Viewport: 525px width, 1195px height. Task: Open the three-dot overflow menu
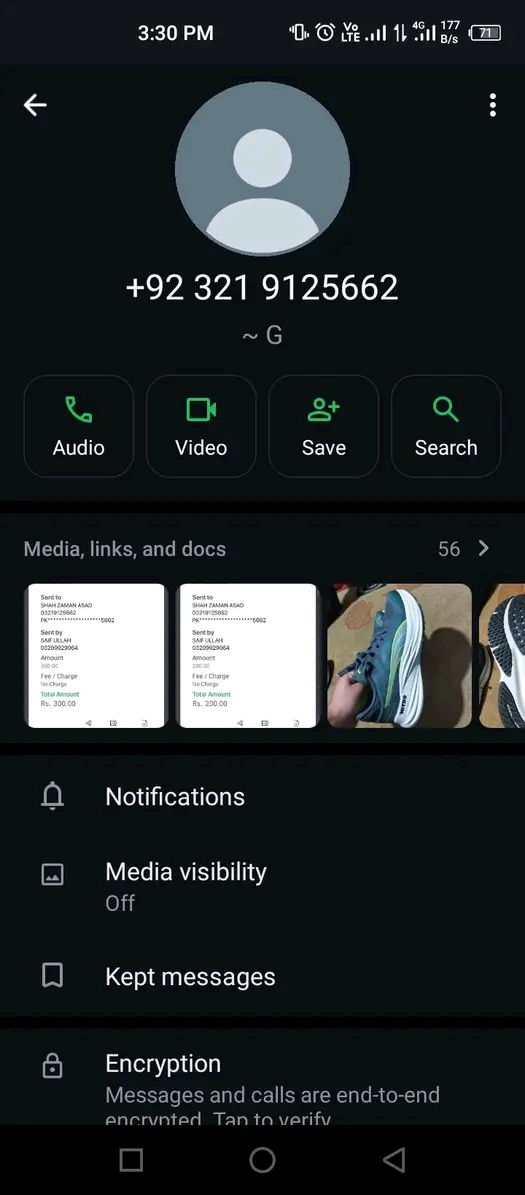click(x=493, y=105)
